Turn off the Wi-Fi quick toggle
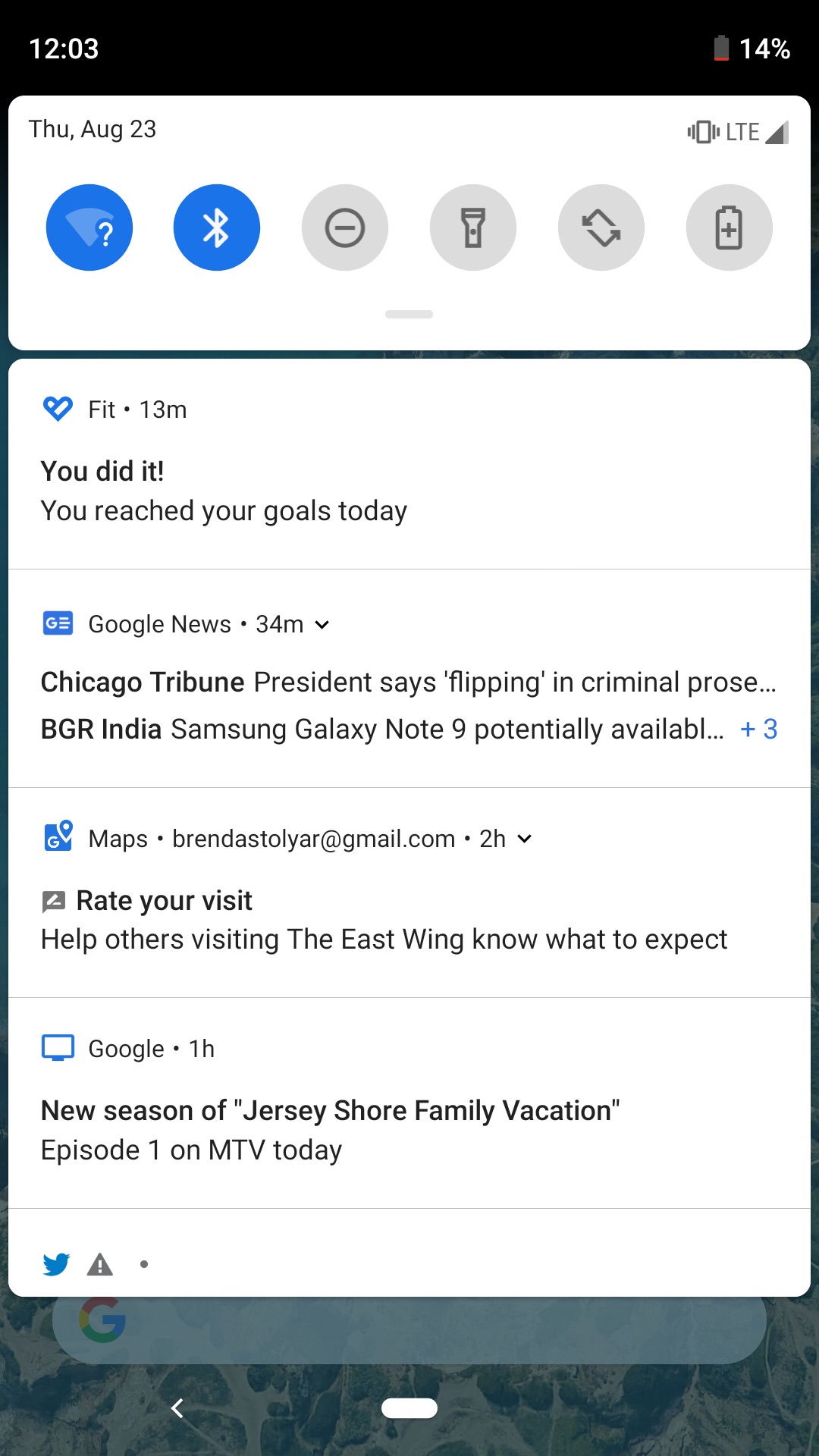This screenshot has width=819, height=1456. coord(89,227)
